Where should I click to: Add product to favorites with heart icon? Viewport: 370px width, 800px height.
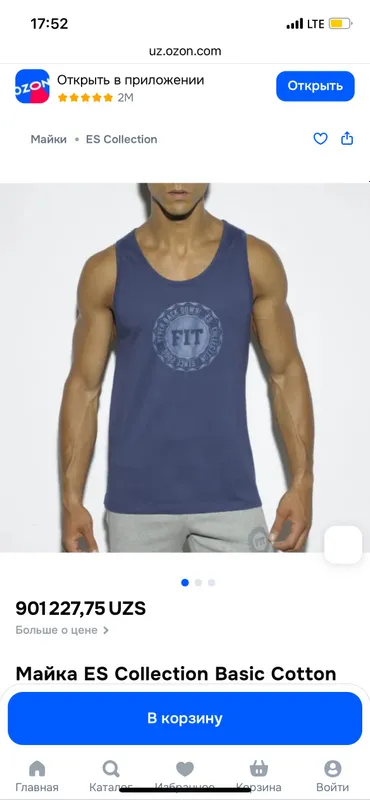coord(320,139)
